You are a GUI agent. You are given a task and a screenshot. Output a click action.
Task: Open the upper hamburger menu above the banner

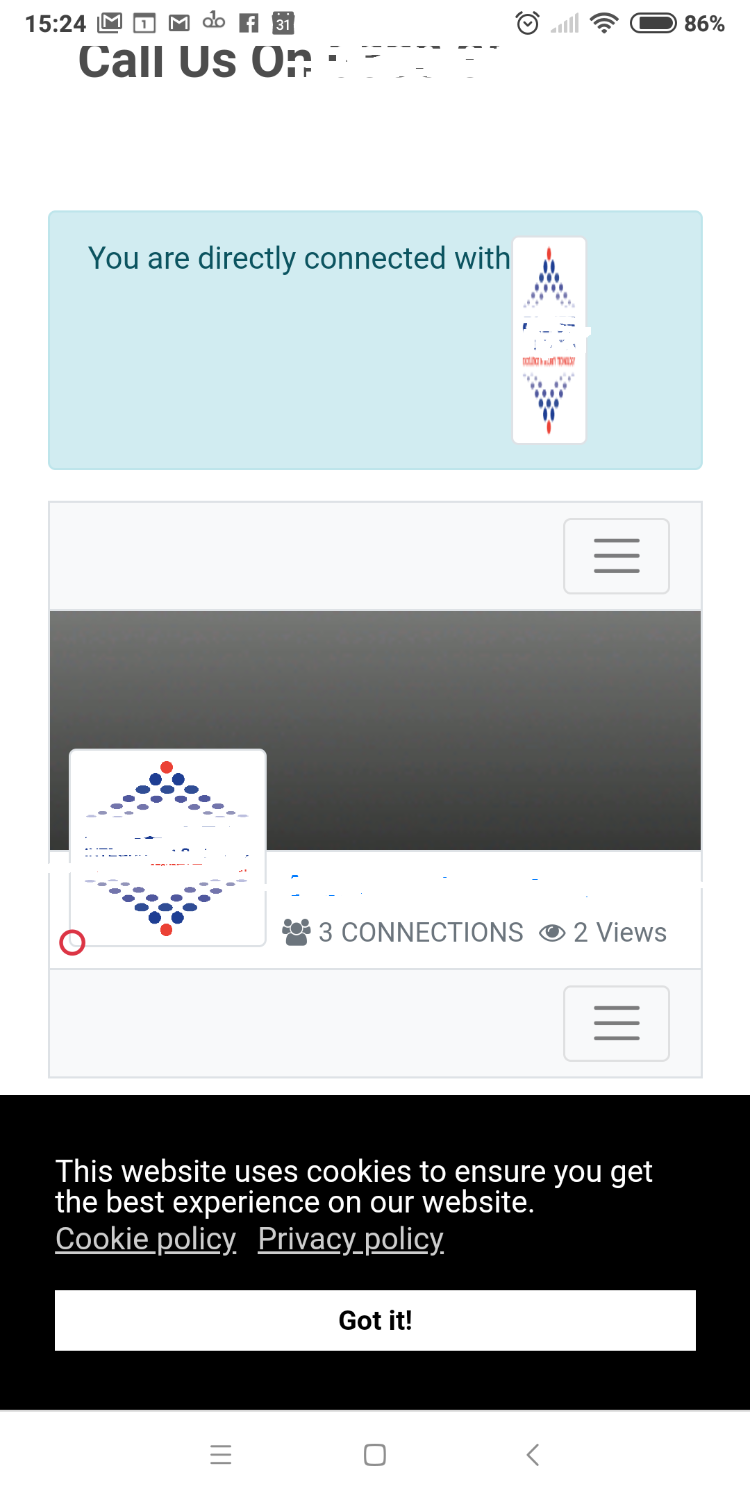click(616, 556)
